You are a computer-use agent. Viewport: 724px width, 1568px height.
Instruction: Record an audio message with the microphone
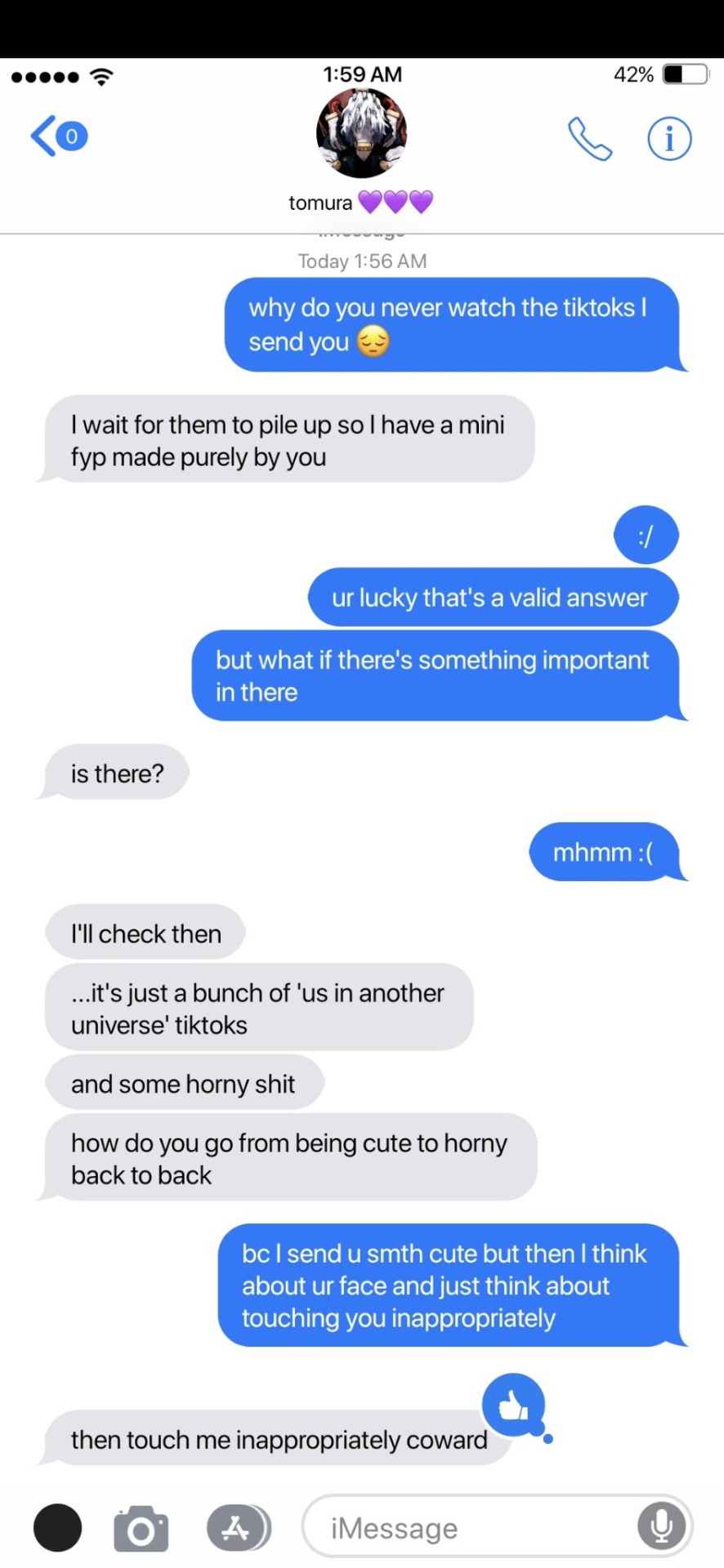pos(661,1526)
